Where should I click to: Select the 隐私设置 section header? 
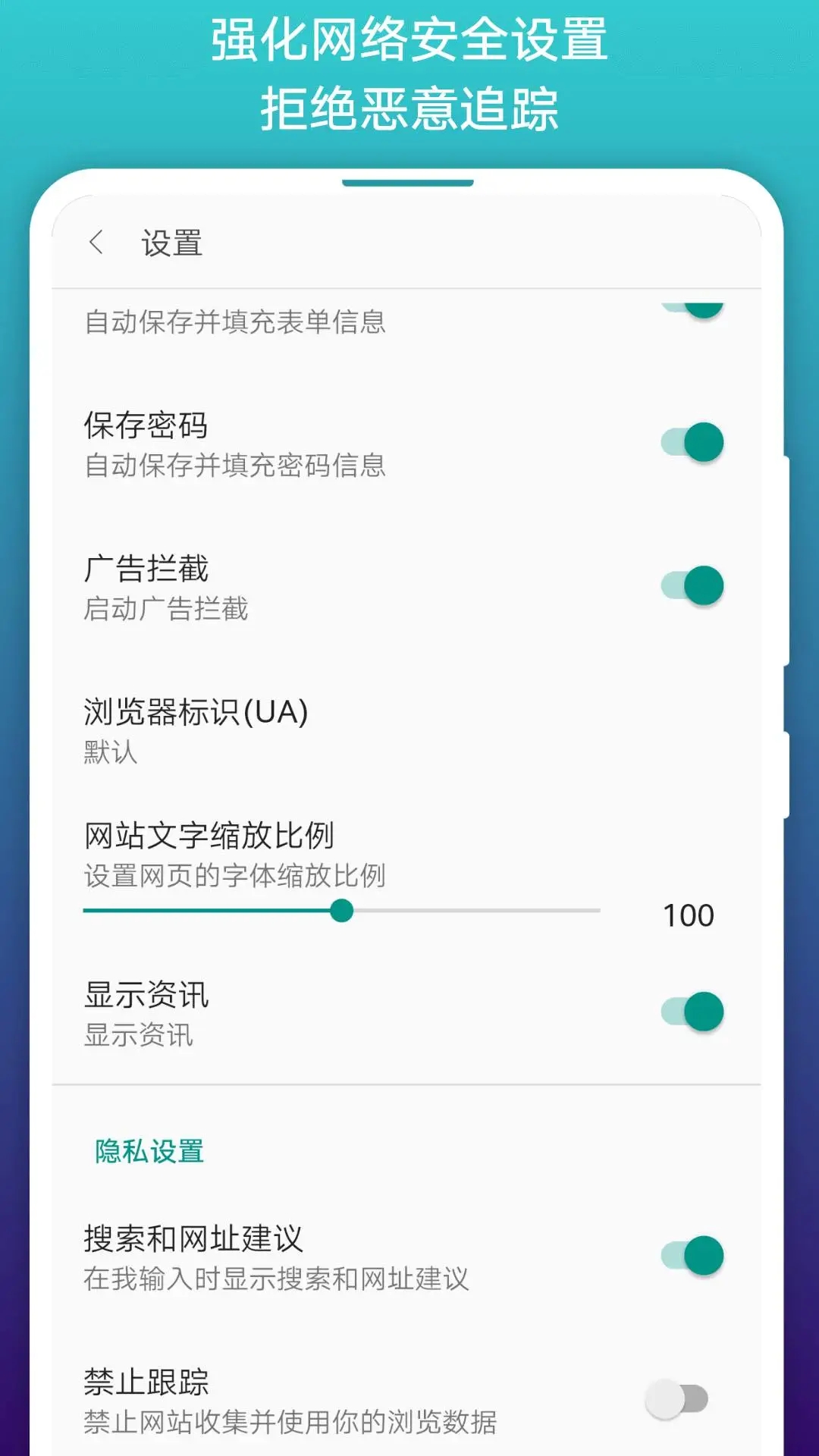[x=146, y=1152]
